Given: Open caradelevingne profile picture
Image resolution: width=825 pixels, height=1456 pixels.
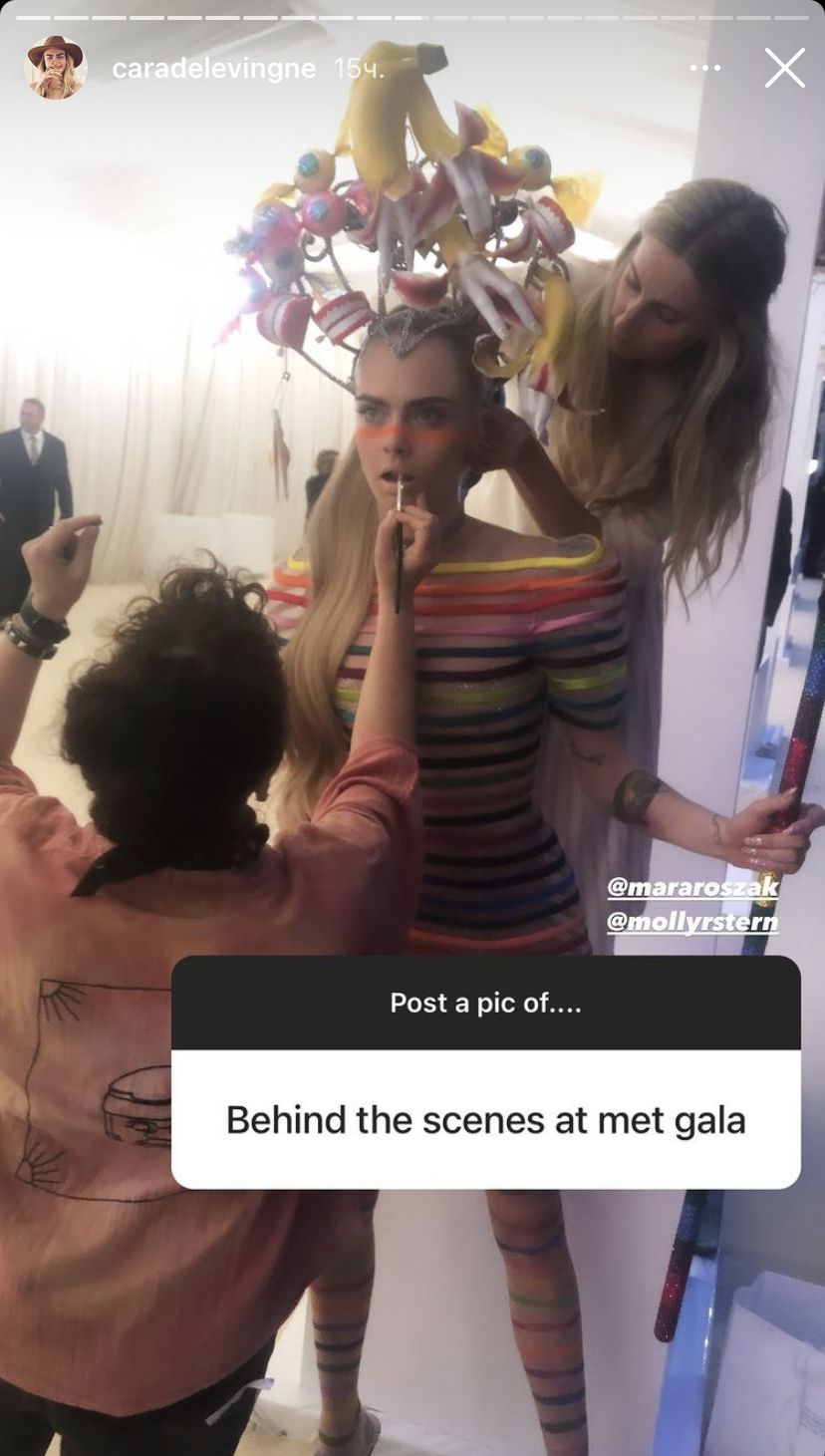Looking at the screenshot, I should (55, 68).
